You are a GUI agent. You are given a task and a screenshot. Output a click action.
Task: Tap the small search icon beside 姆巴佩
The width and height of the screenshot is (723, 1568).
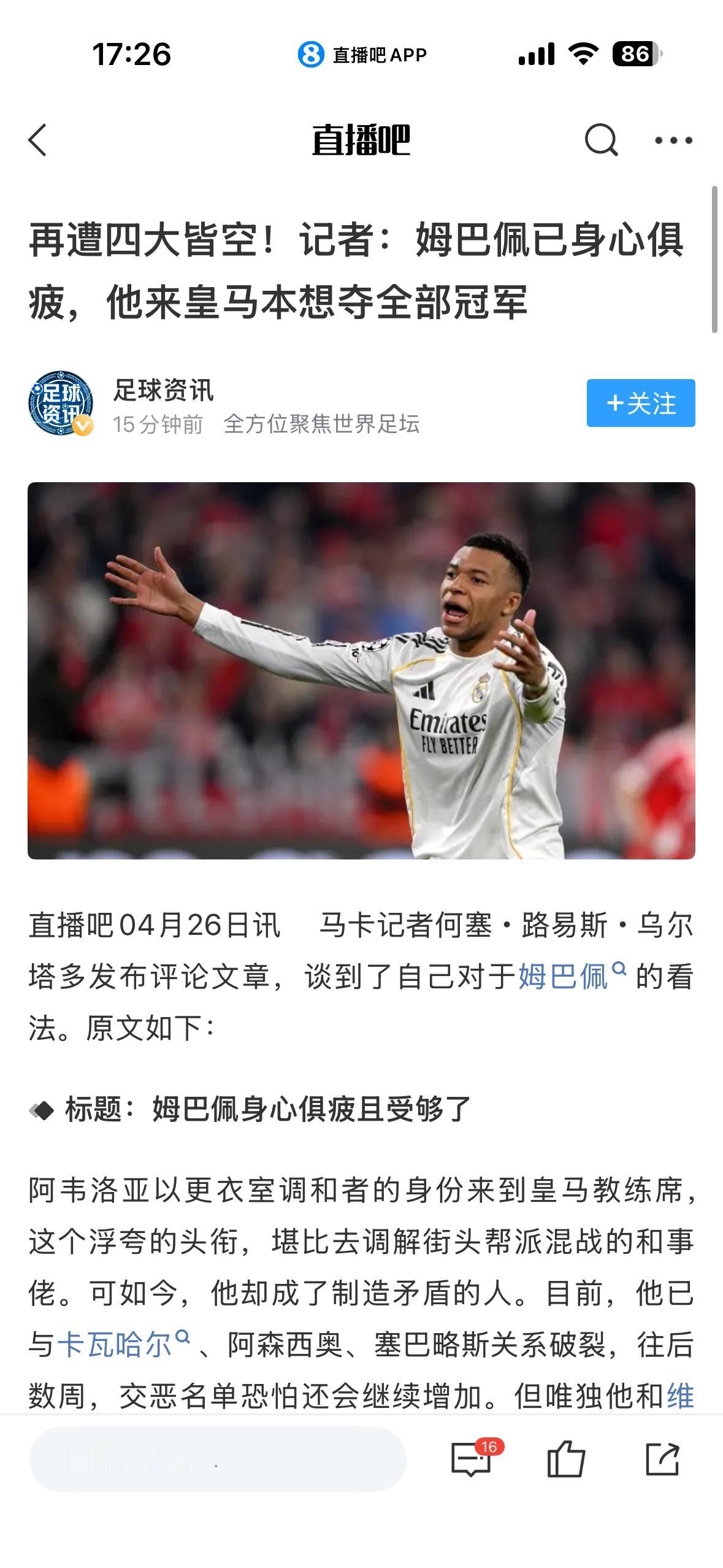pyautogui.click(x=619, y=970)
